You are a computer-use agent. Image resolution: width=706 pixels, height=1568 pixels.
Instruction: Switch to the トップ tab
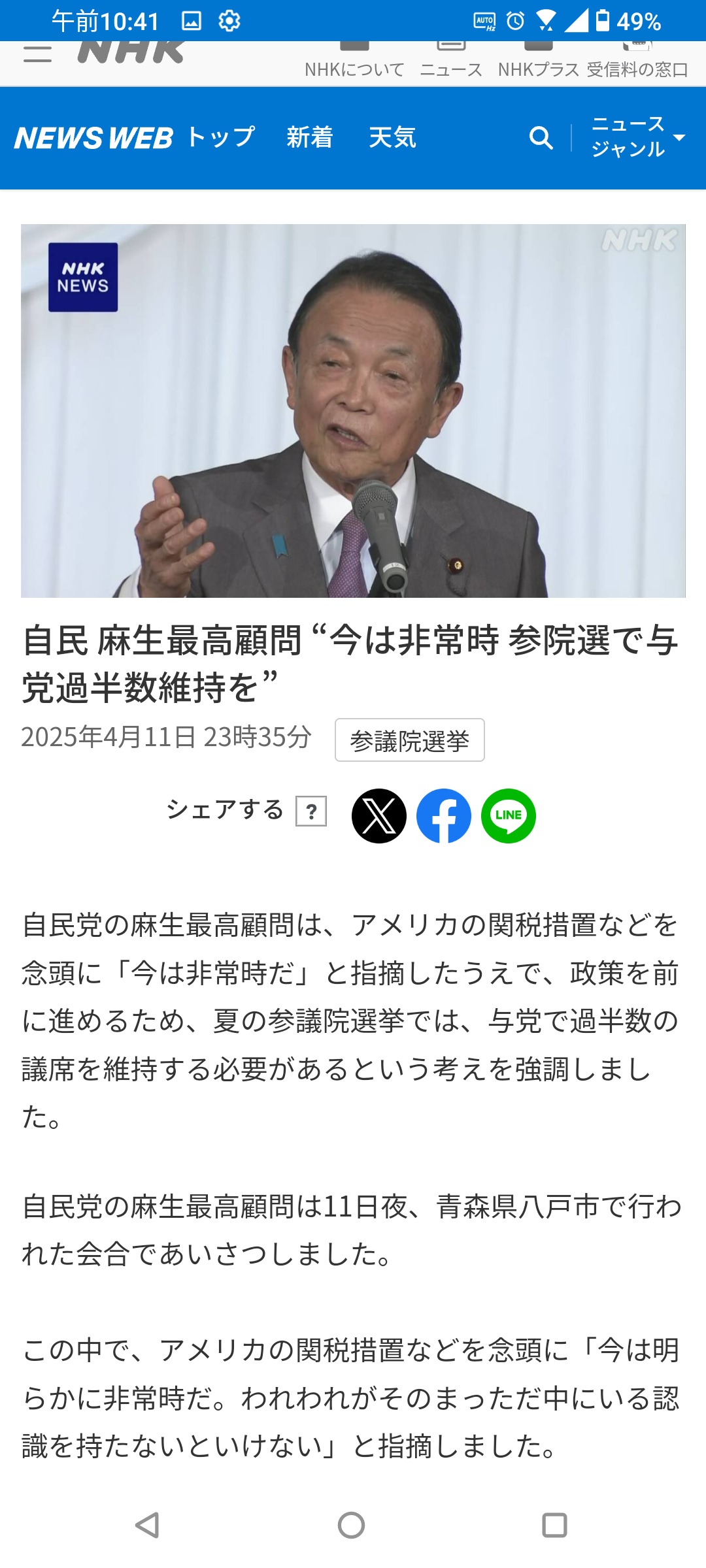221,138
